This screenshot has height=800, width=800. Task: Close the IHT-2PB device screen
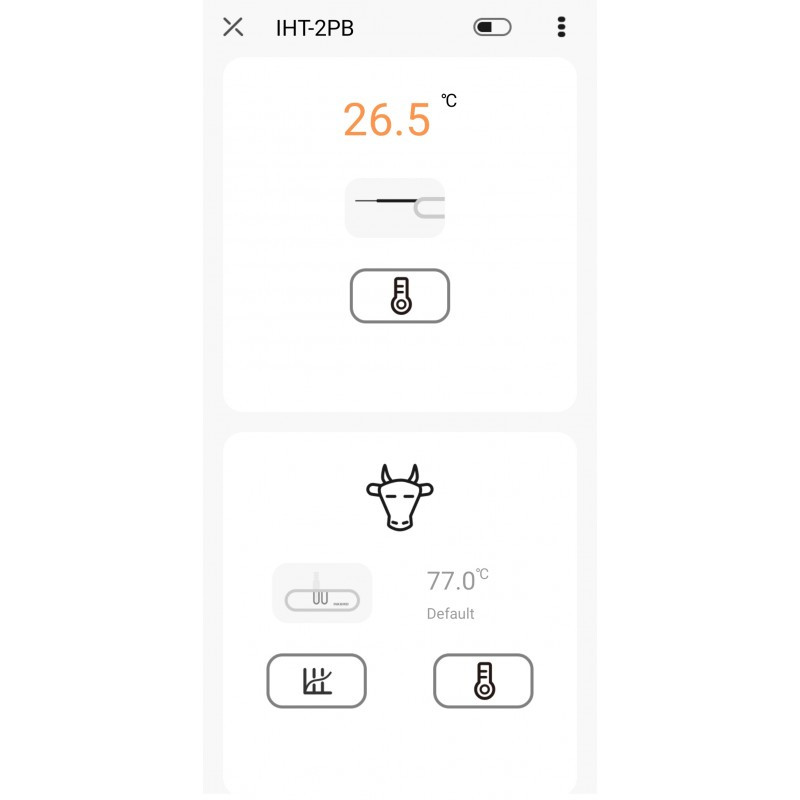pyautogui.click(x=233, y=27)
